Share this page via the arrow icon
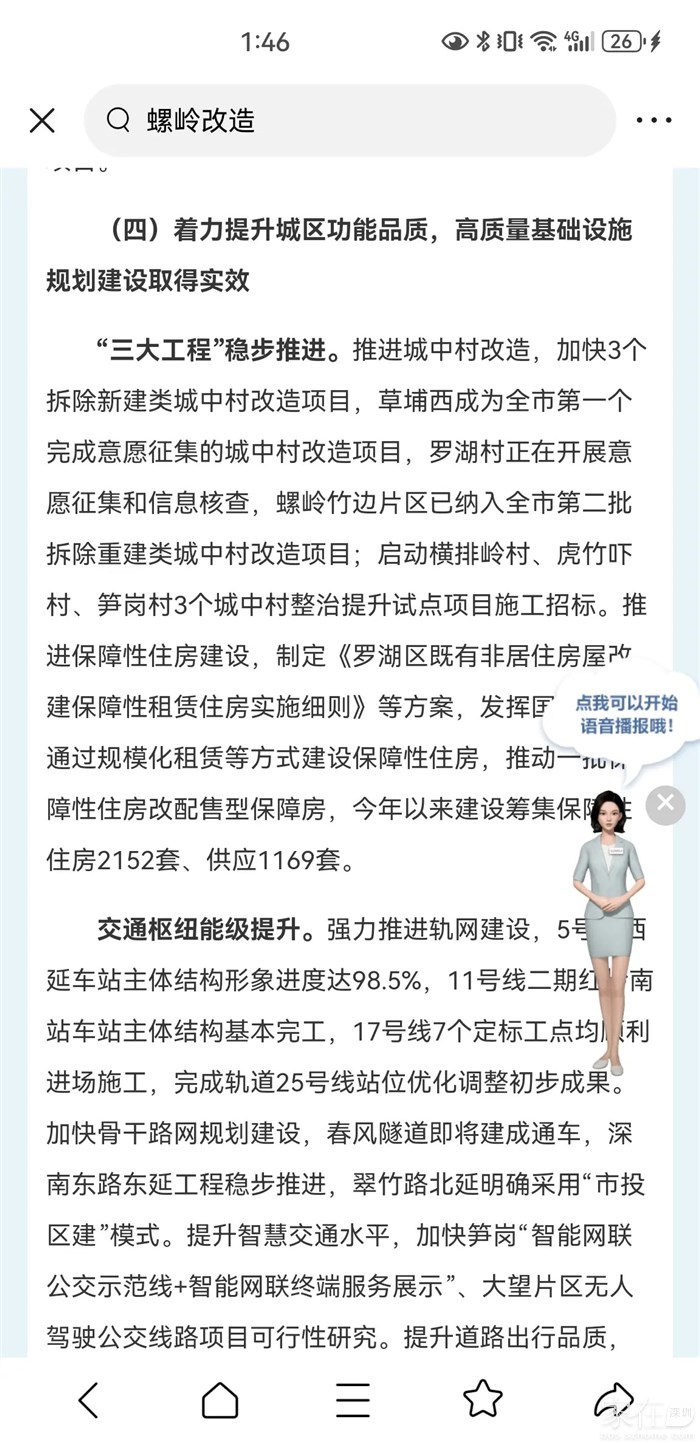700x1443 pixels. [613, 1398]
